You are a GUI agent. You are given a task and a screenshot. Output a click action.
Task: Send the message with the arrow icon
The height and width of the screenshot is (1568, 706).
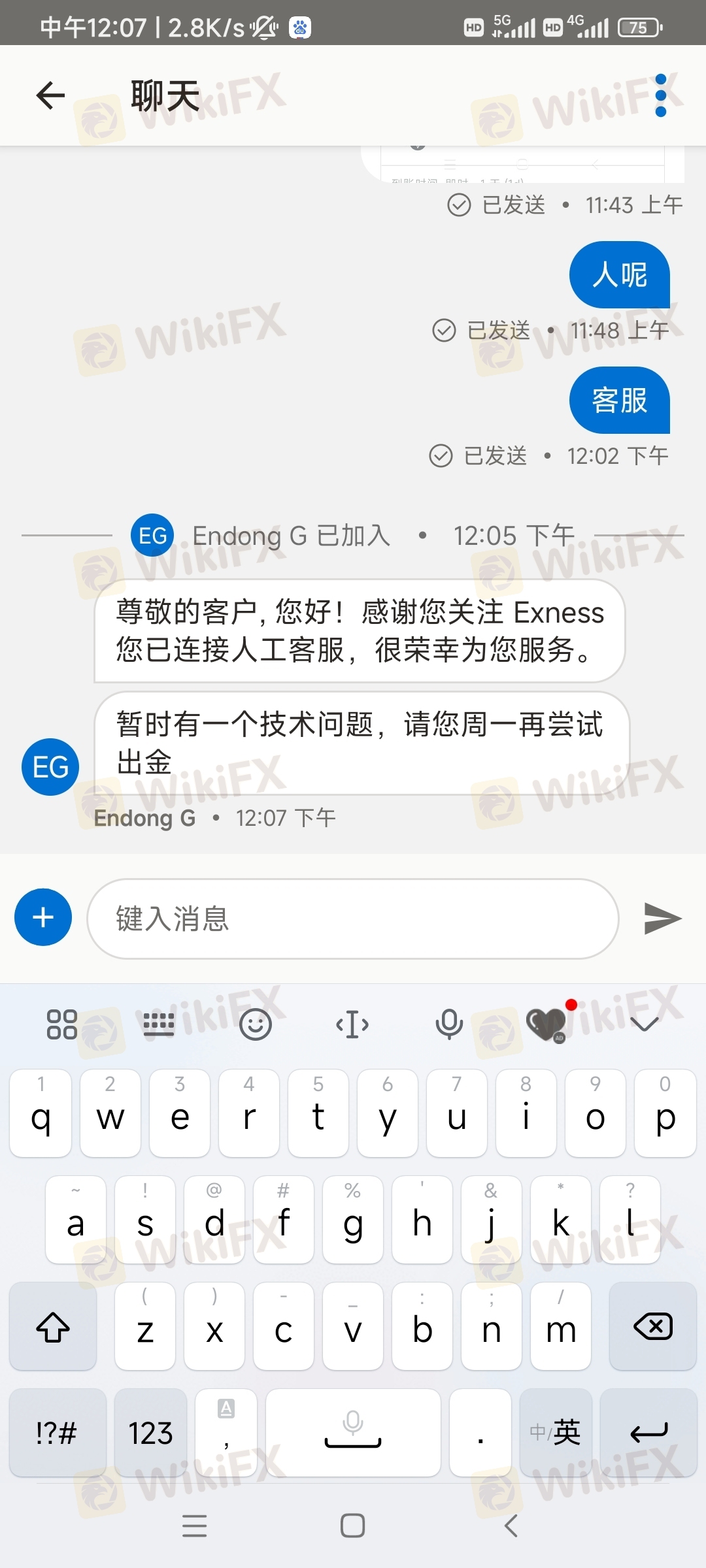coord(662,919)
